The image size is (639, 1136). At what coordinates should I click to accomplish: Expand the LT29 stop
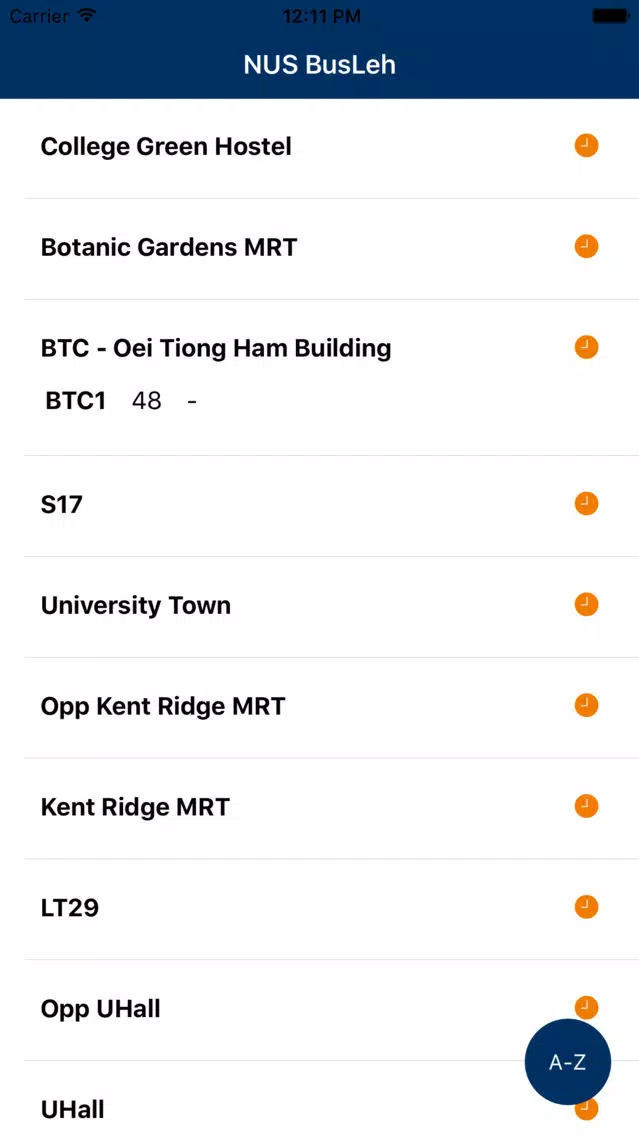click(320, 909)
